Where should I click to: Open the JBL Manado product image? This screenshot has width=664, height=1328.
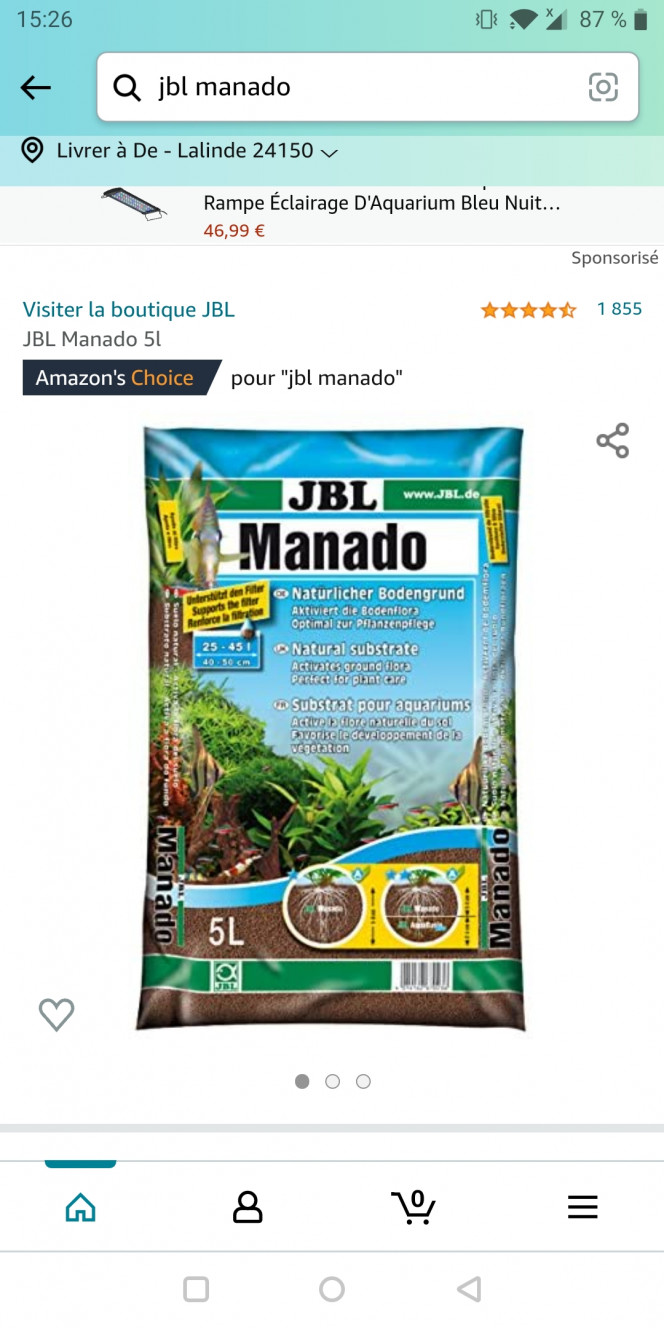(x=330, y=730)
